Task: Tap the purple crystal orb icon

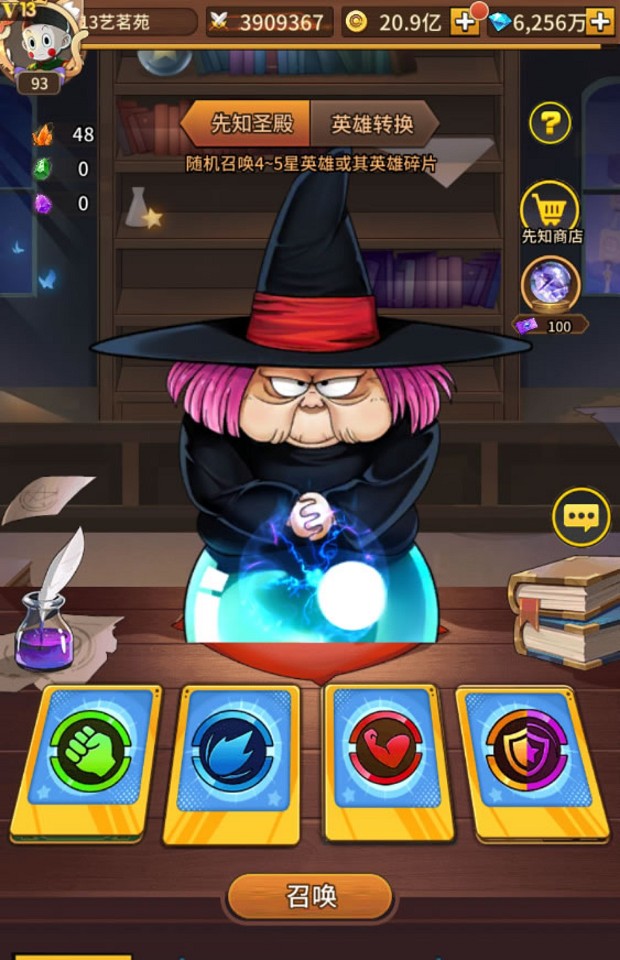Action: click(x=551, y=285)
